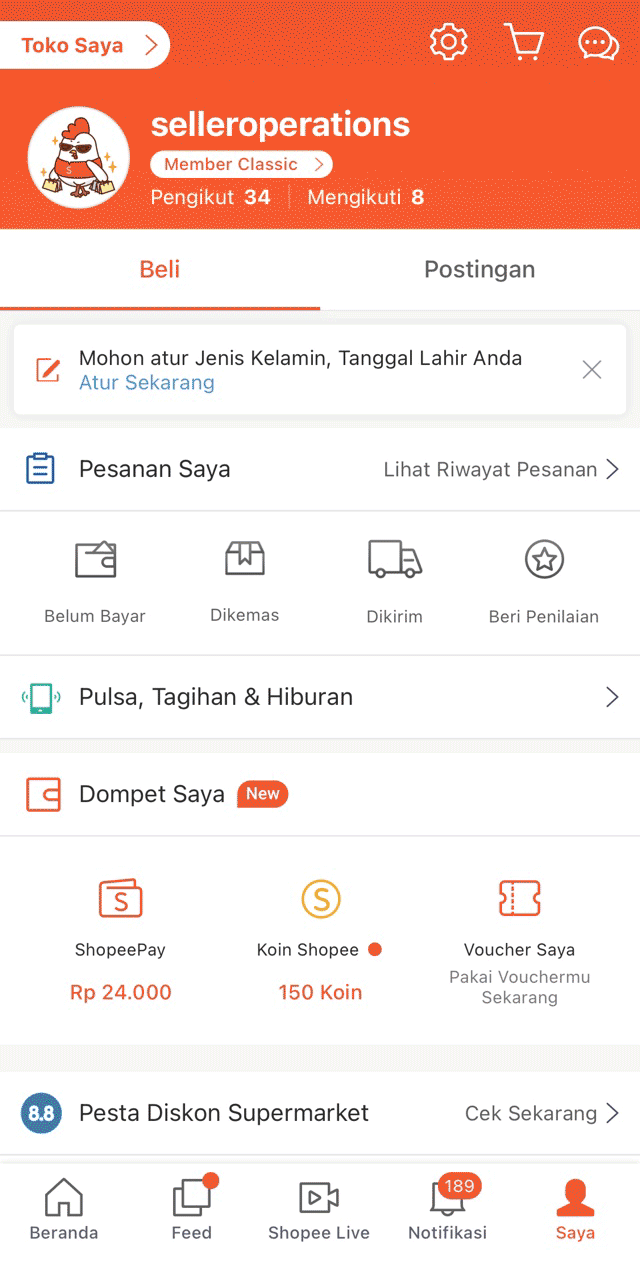Go to the Beranda tab
Screen dimensions: 640x1284
click(x=64, y=1208)
